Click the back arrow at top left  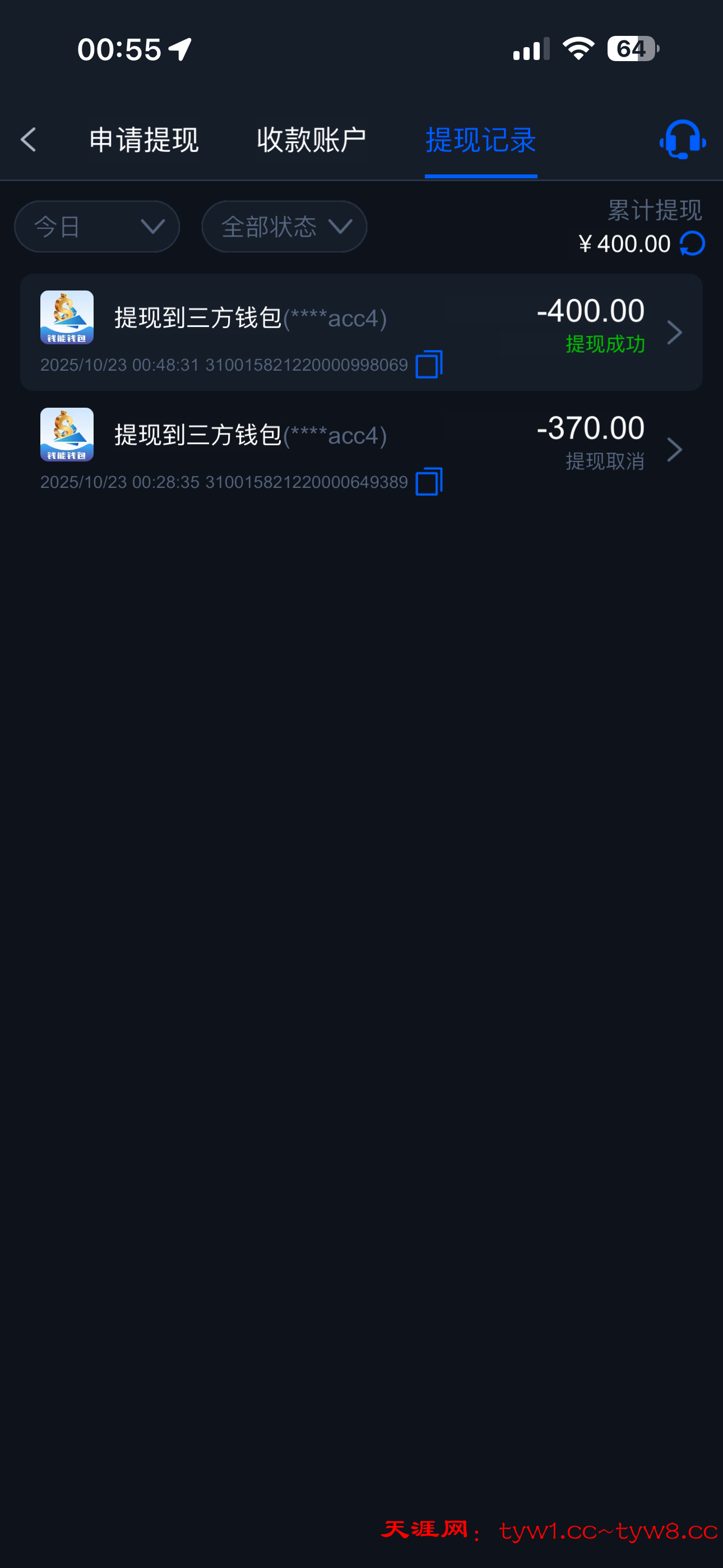coord(29,140)
